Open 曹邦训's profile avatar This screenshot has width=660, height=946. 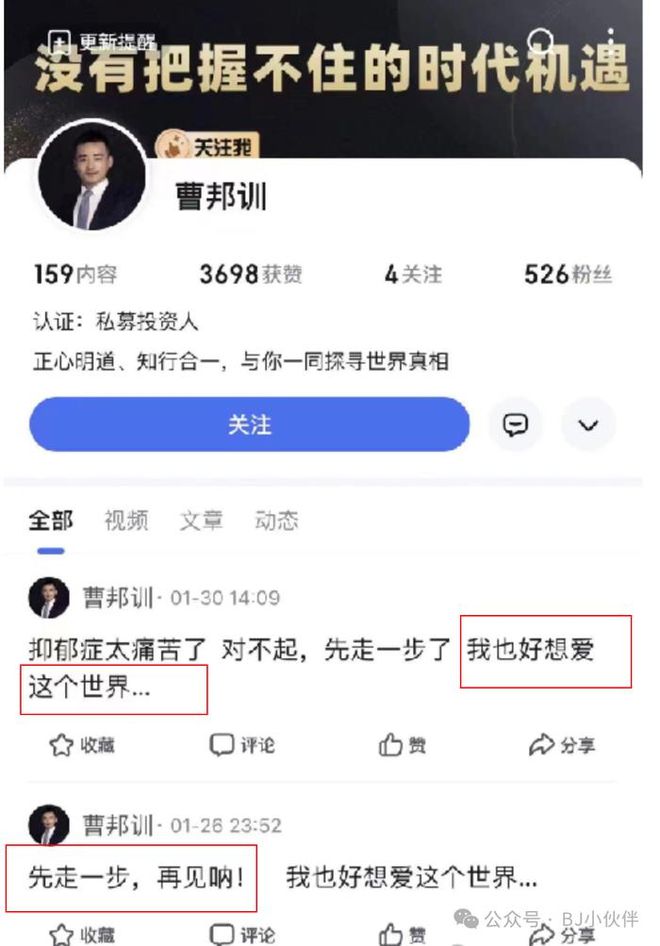(92, 179)
